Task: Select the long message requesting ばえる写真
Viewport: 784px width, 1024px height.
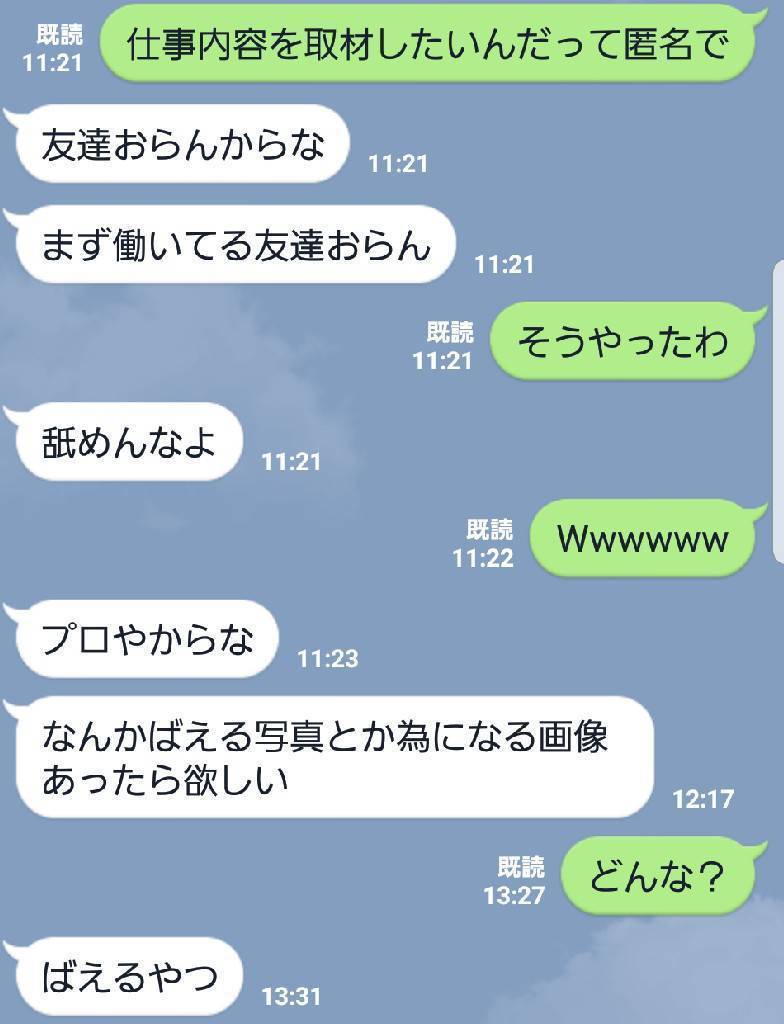Action: tap(340, 755)
